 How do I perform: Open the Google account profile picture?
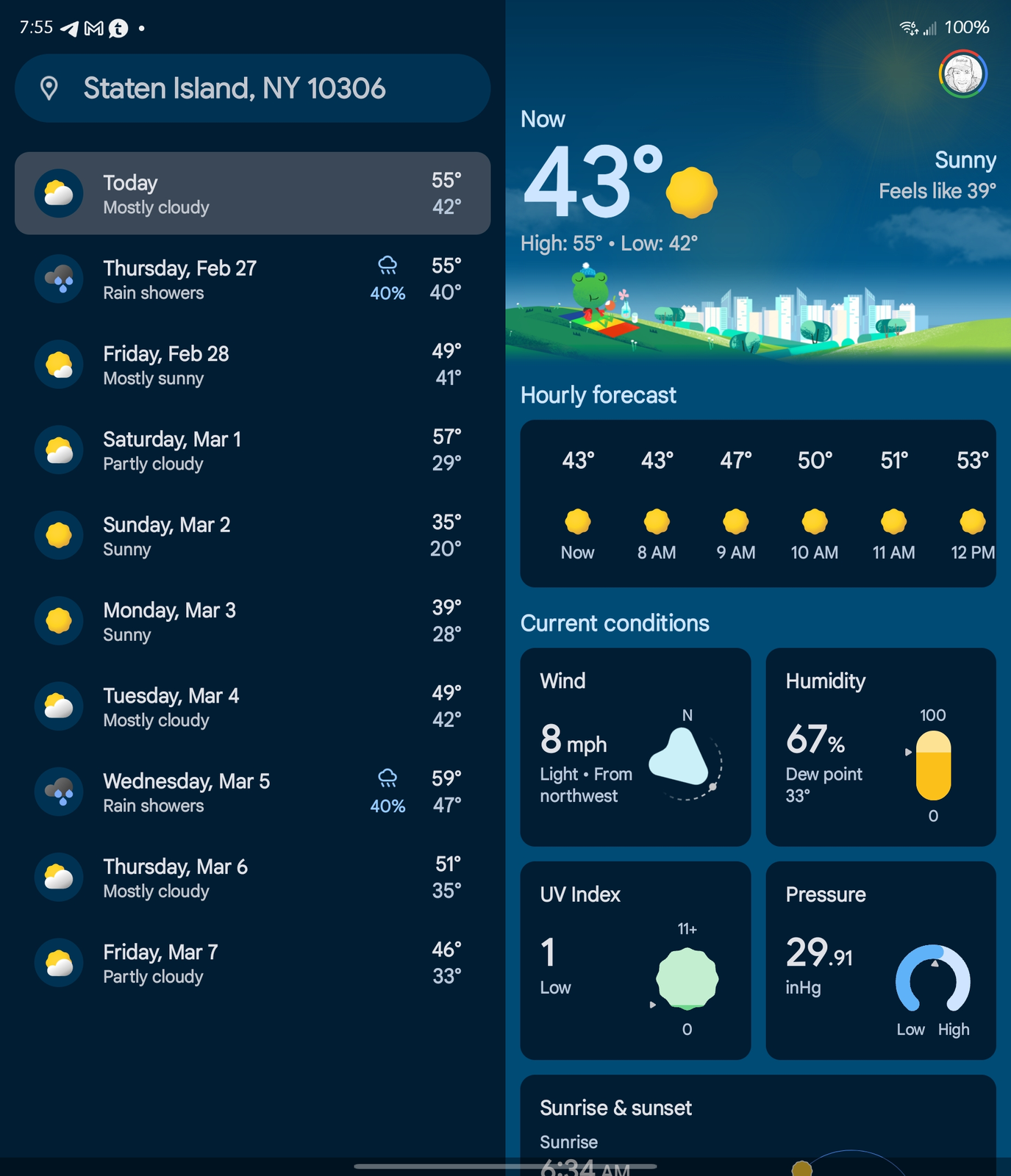962,74
